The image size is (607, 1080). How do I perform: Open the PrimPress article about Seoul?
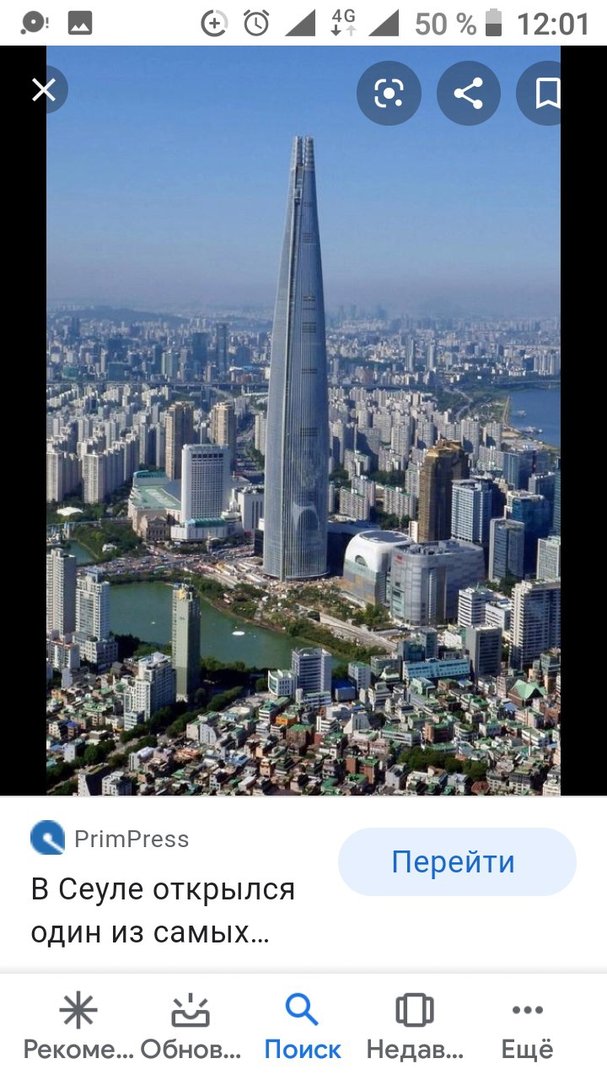coord(163,911)
